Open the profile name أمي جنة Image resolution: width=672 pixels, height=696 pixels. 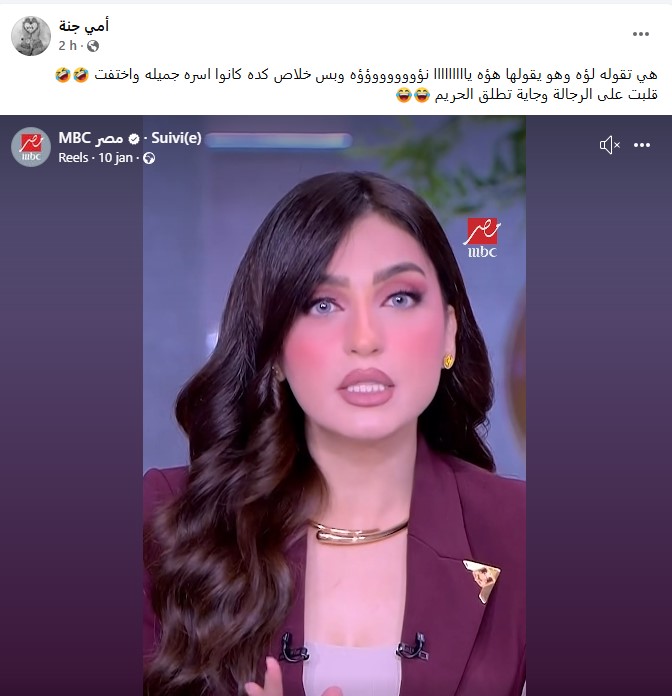[x=84, y=26]
